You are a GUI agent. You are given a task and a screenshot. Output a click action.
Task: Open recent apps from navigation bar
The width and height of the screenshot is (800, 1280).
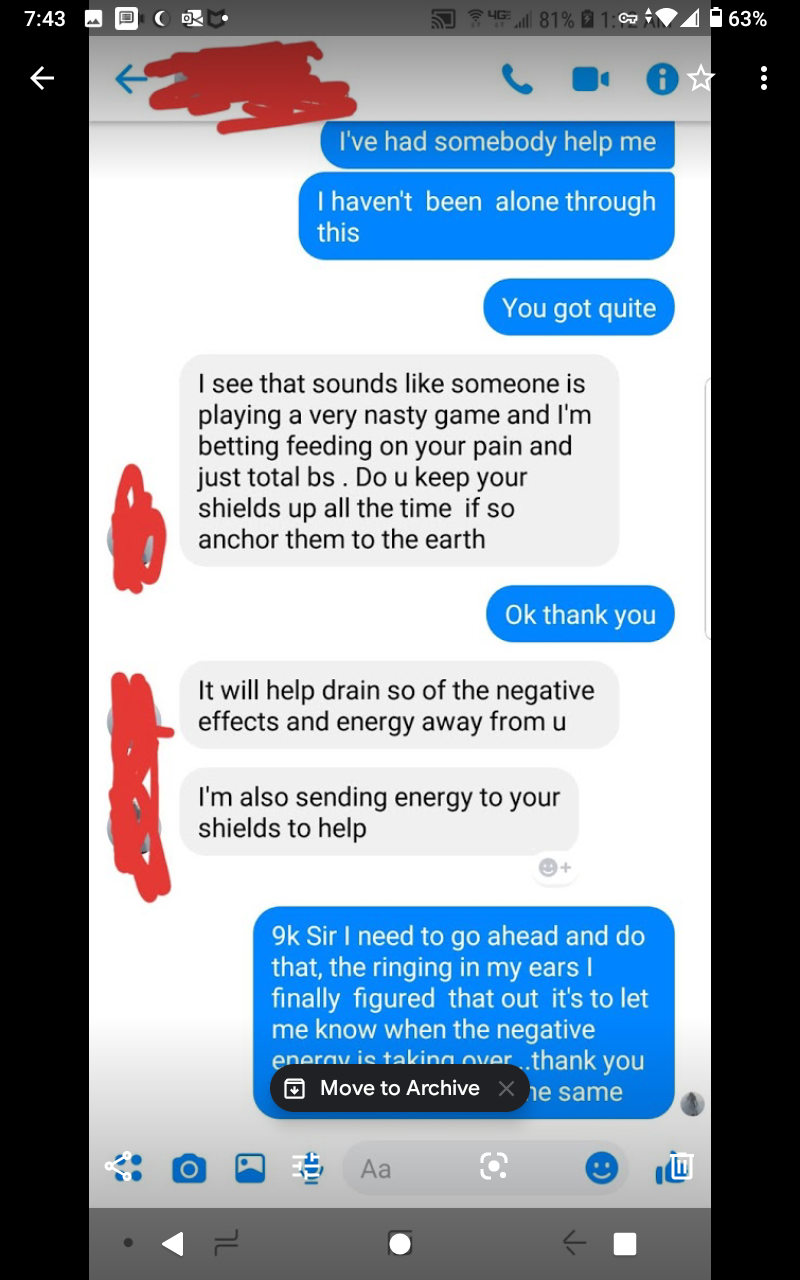(625, 1244)
